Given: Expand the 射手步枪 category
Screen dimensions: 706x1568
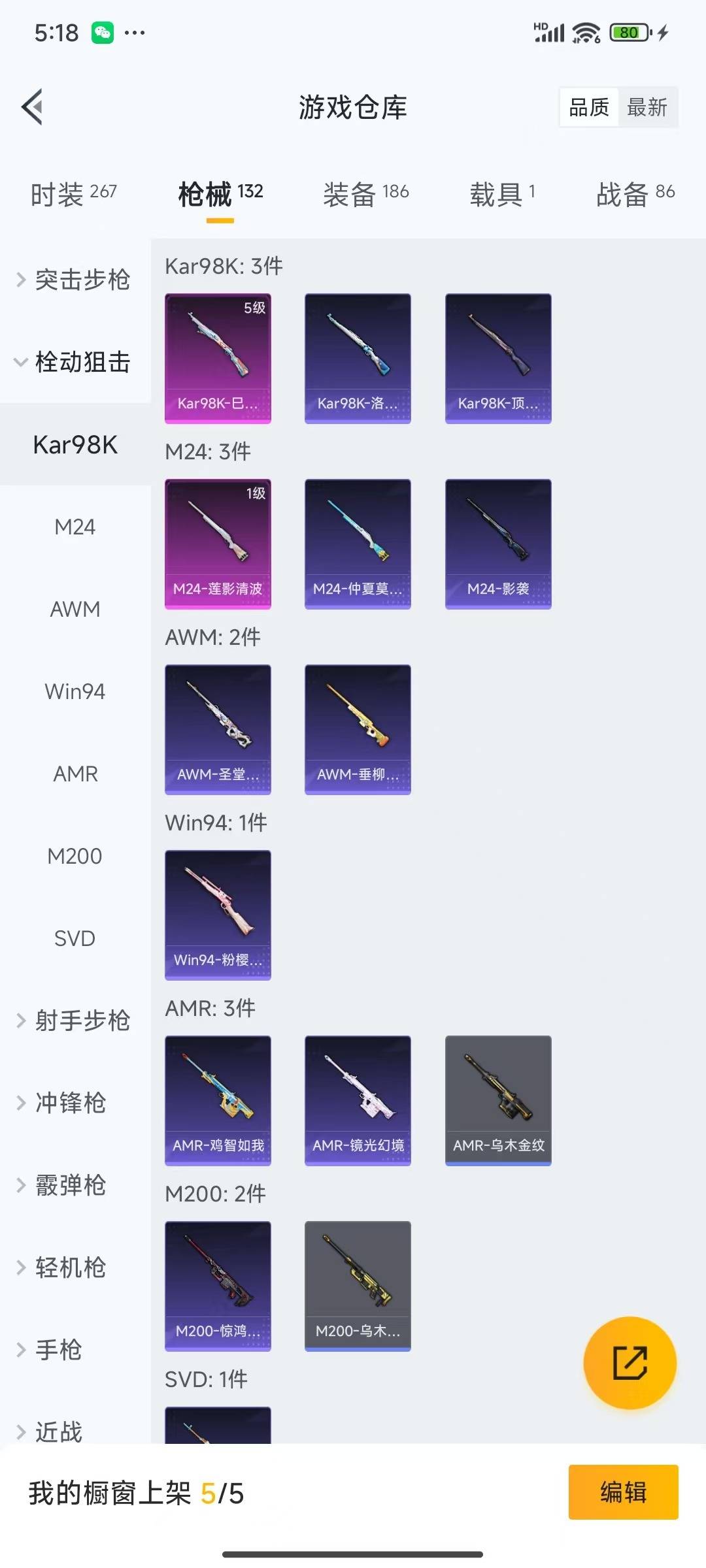Looking at the screenshot, I should click(75, 1021).
